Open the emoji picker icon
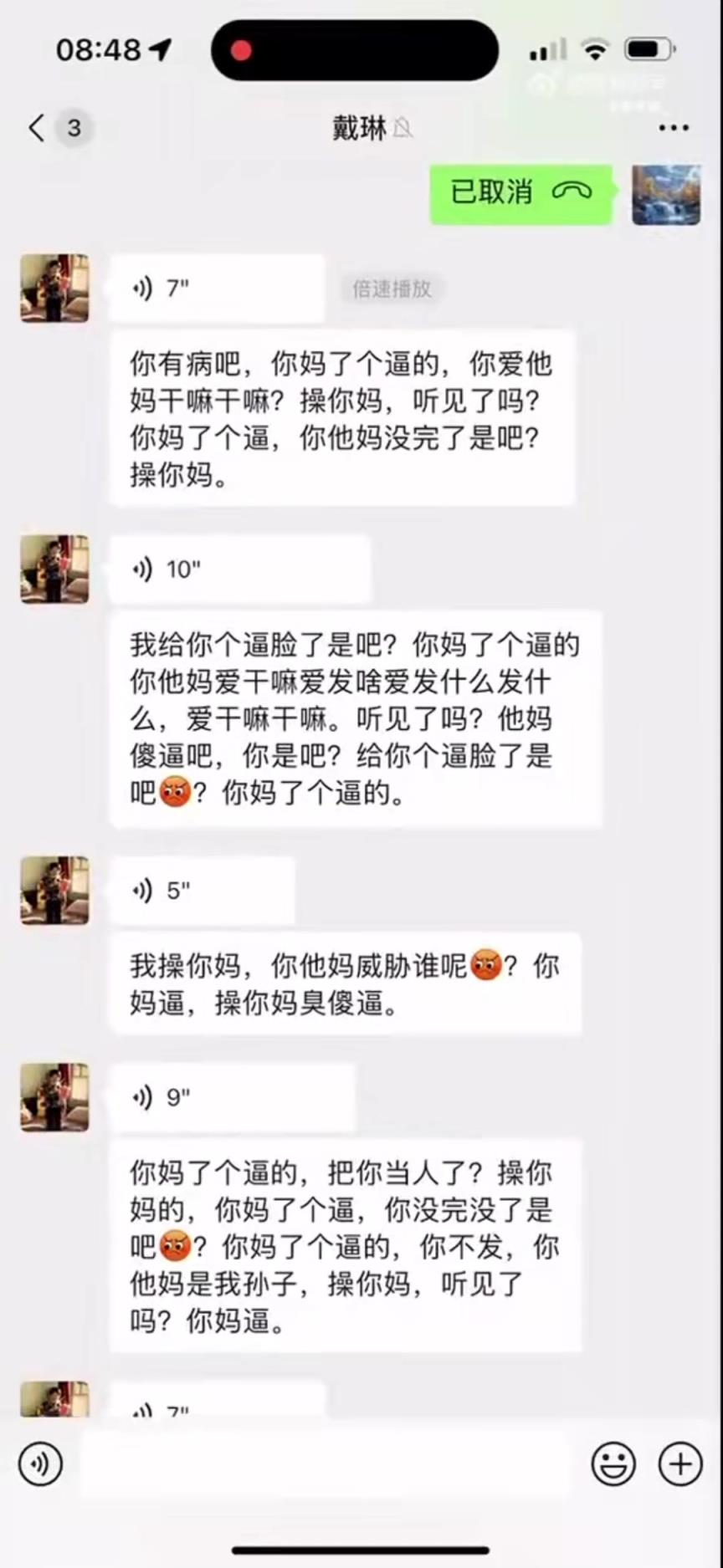The width and height of the screenshot is (723, 1568). (613, 1463)
